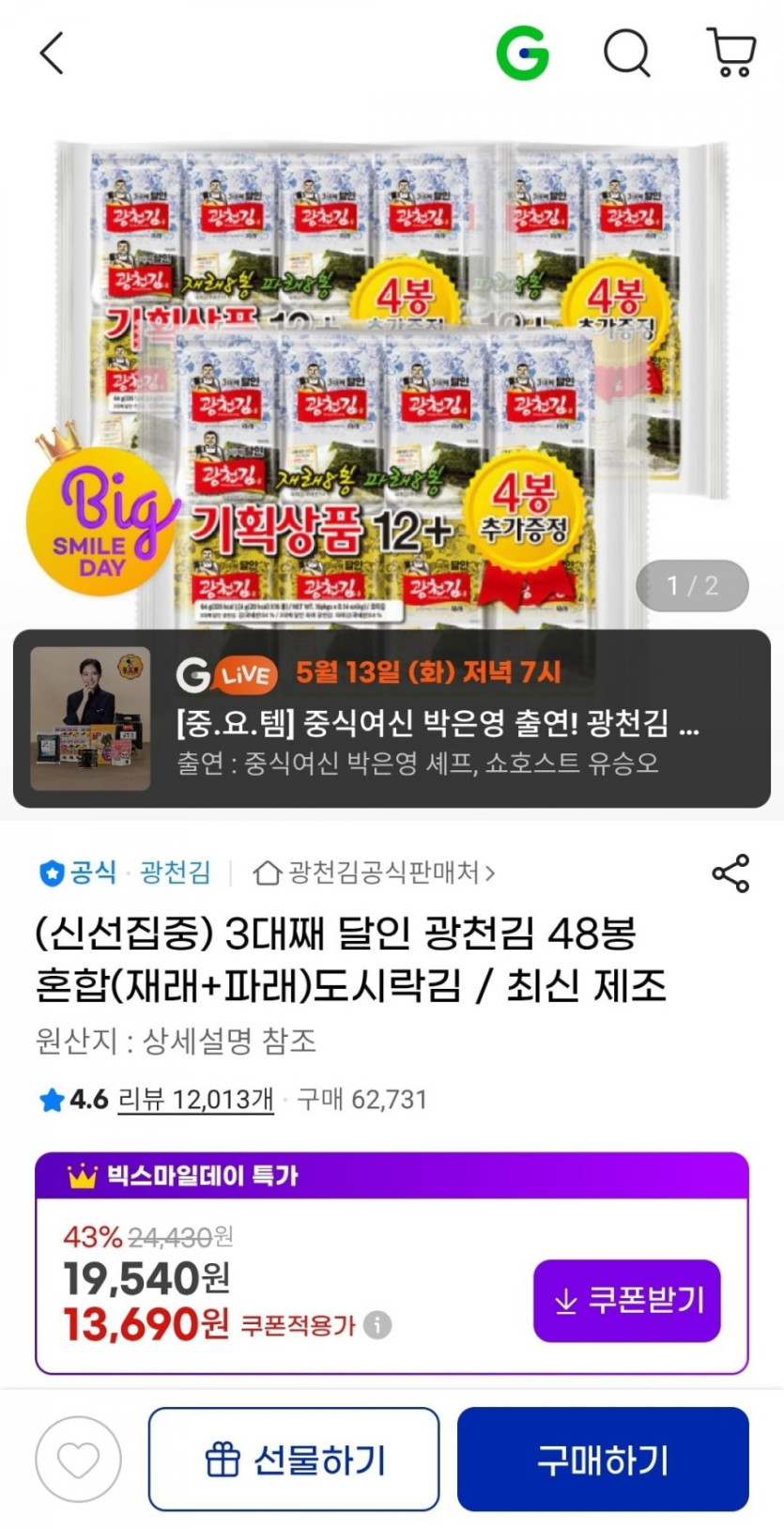
Task: View the main product image
Action: coord(392,376)
